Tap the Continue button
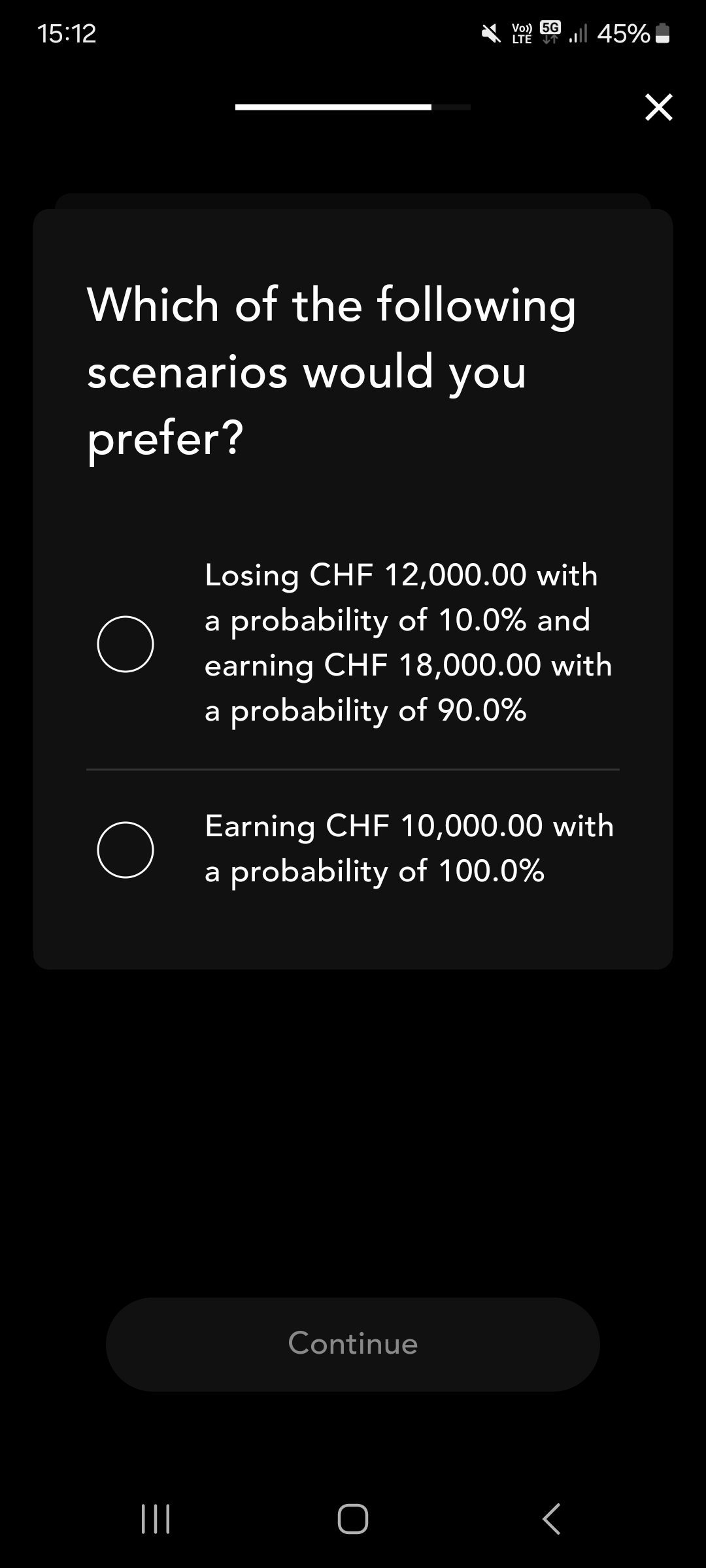This screenshot has height=1568, width=706. (353, 1344)
